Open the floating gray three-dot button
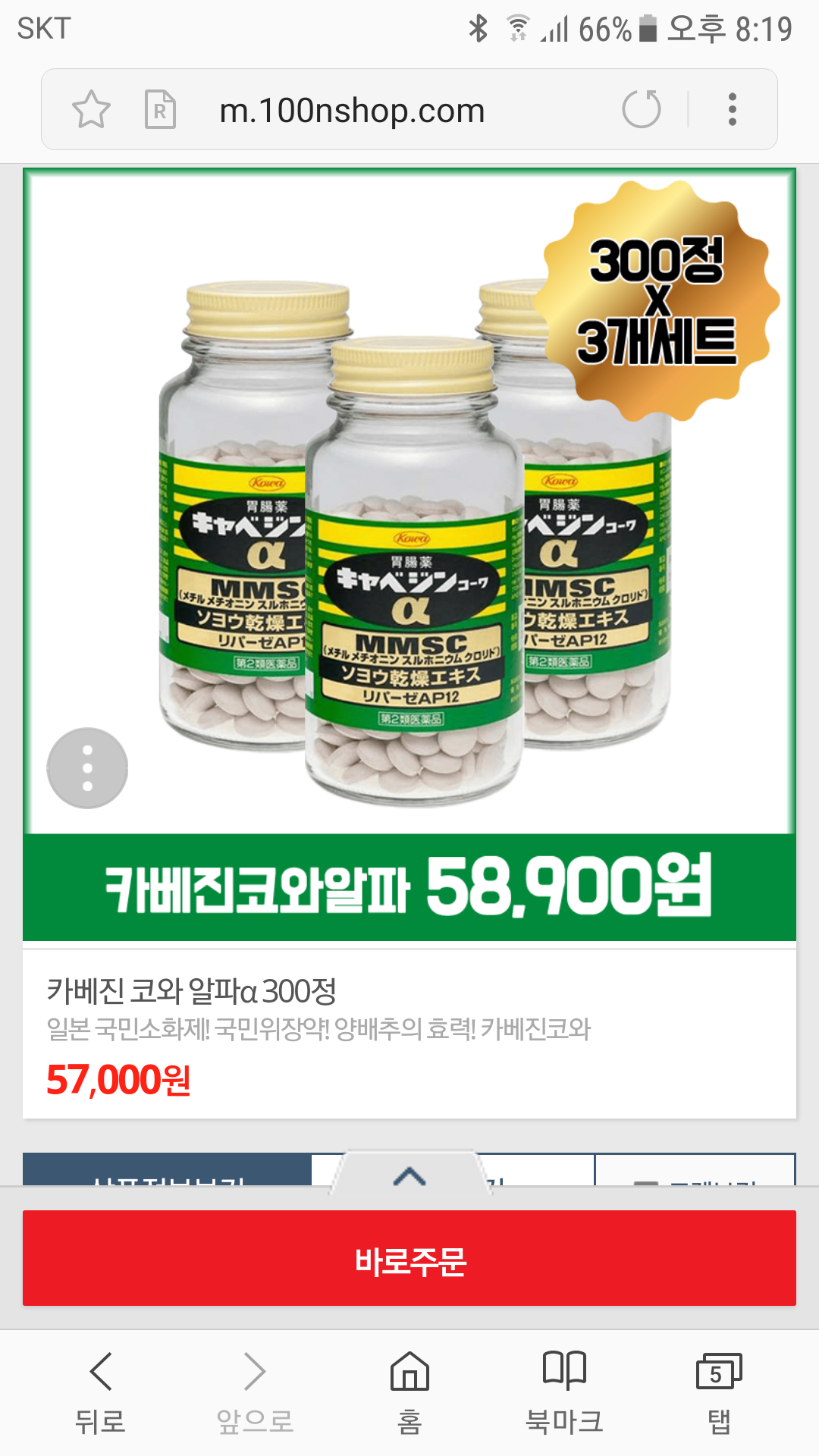The image size is (819, 1456). coord(87,768)
